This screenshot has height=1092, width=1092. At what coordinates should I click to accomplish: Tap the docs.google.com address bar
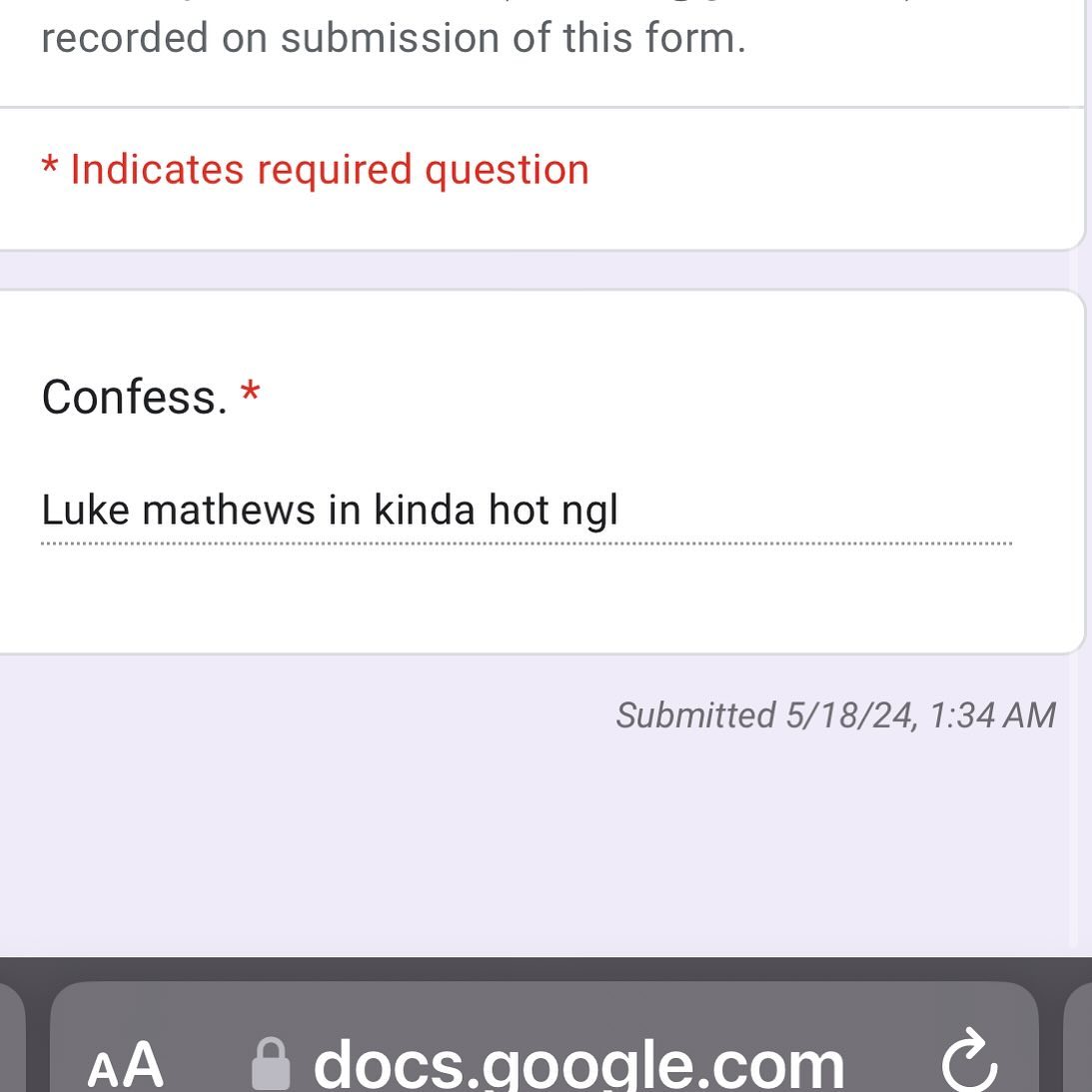[x=577, y=1063]
